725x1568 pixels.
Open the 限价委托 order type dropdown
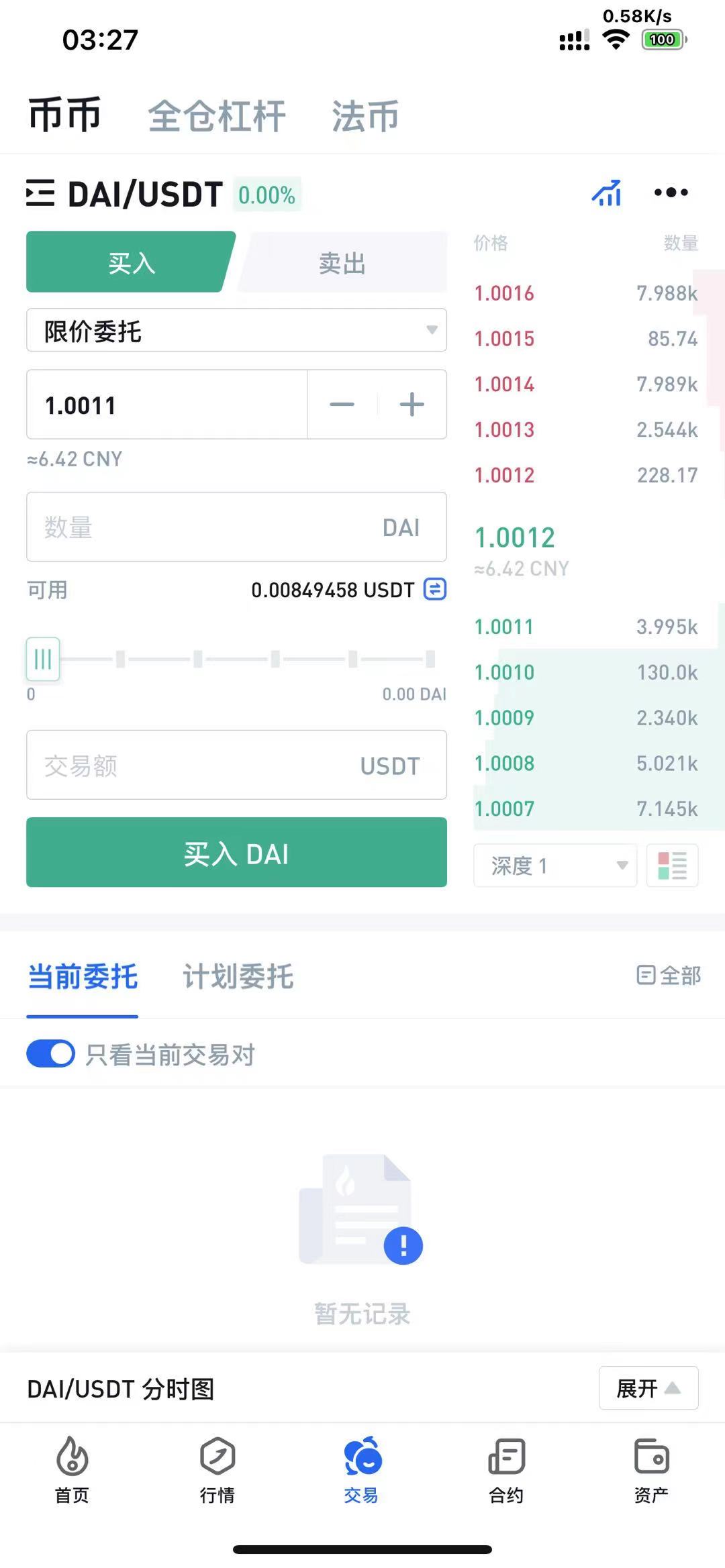(236, 330)
